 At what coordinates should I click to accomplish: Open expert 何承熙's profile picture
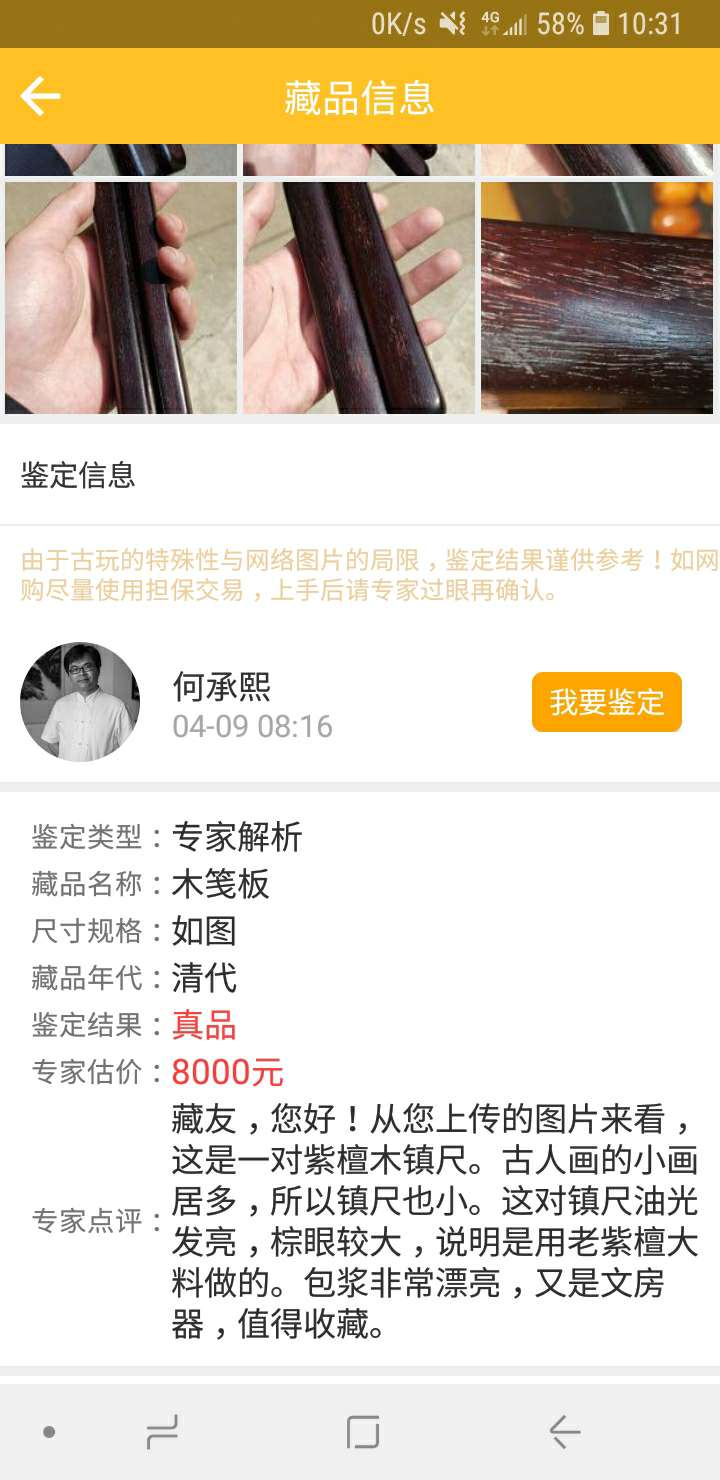pyautogui.click(x=80, y=702)
